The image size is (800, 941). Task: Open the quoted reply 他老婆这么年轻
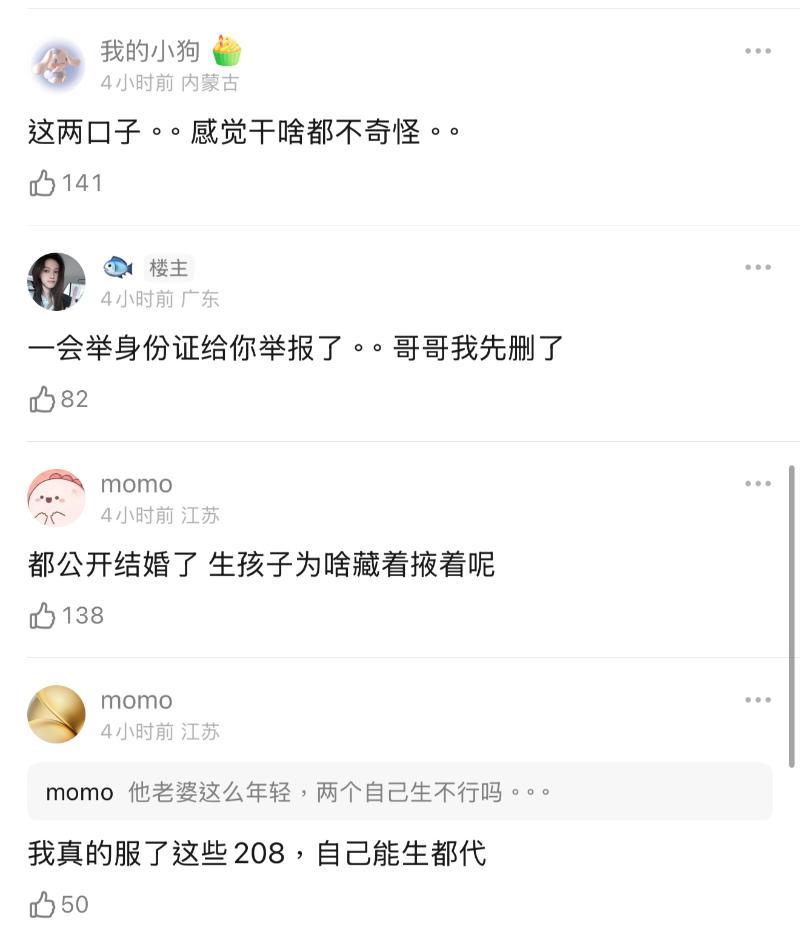point(399,793)
